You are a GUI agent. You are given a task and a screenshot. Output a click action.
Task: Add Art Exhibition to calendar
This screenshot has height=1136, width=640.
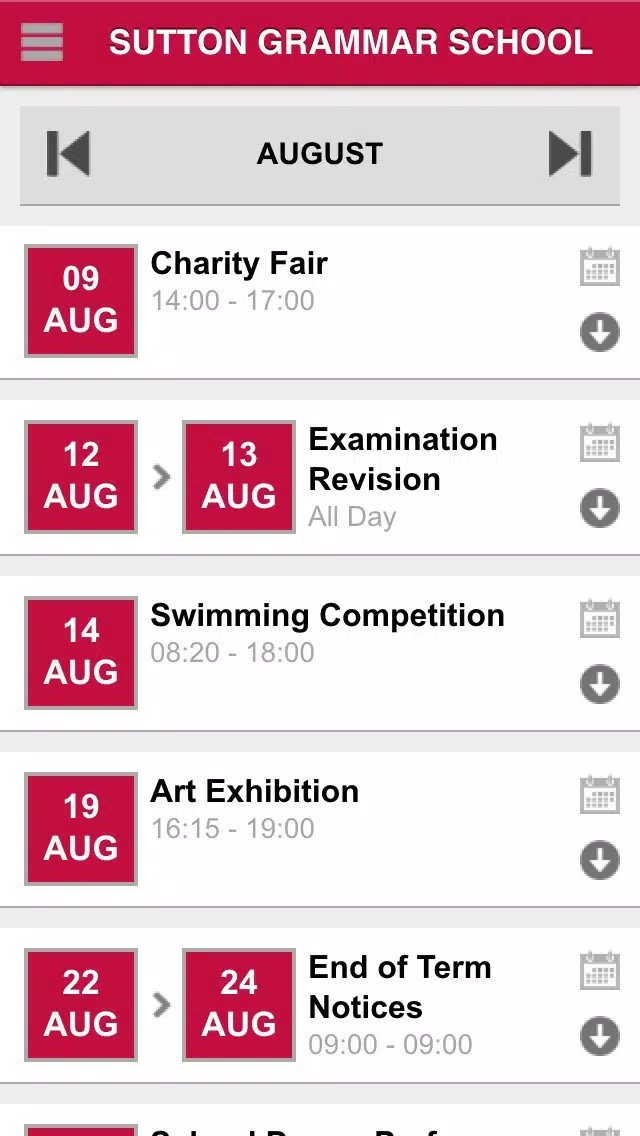tap(600, 795)
